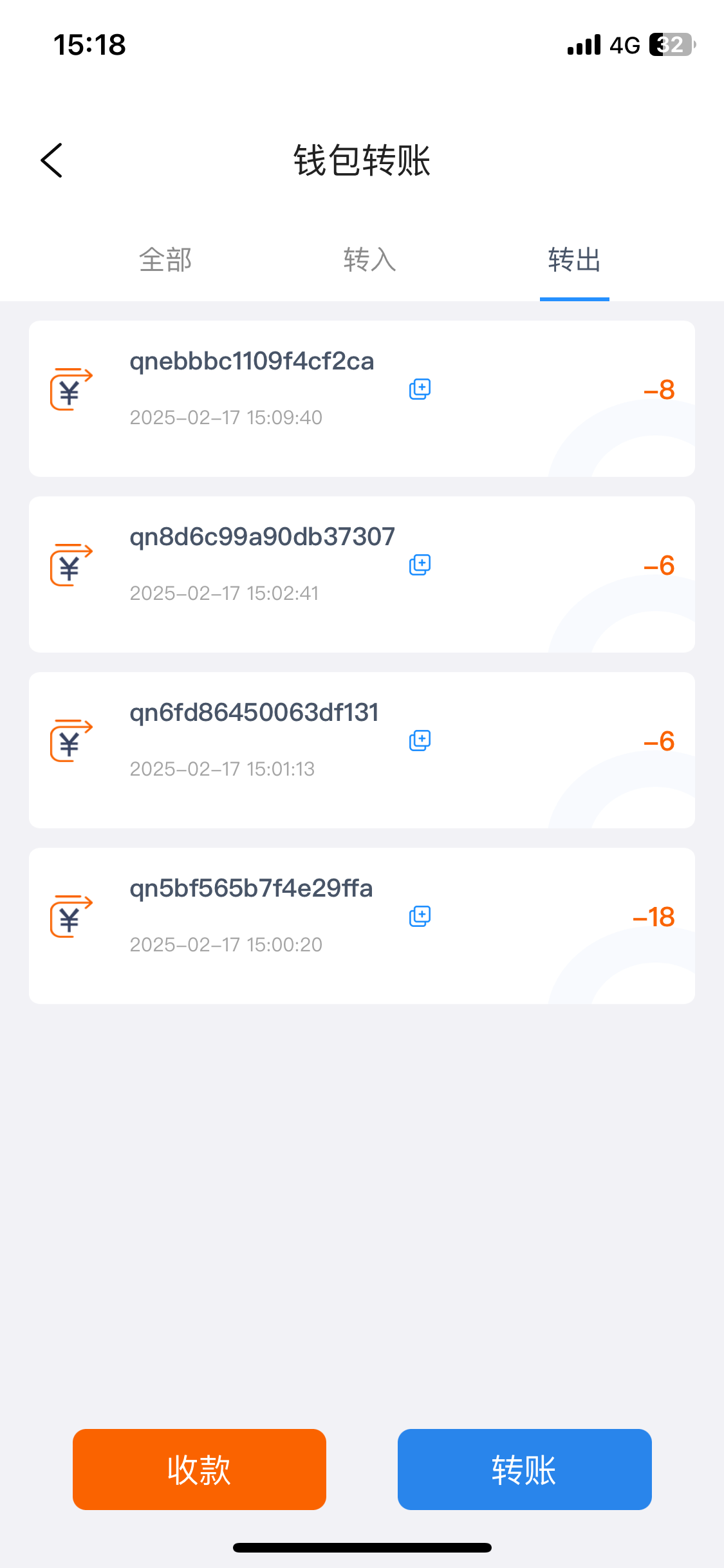Screen dimensions: 724x1568
Task: Copy the ID qn5bf565b7f4e29ffa
Action: [x=420, y=917]
